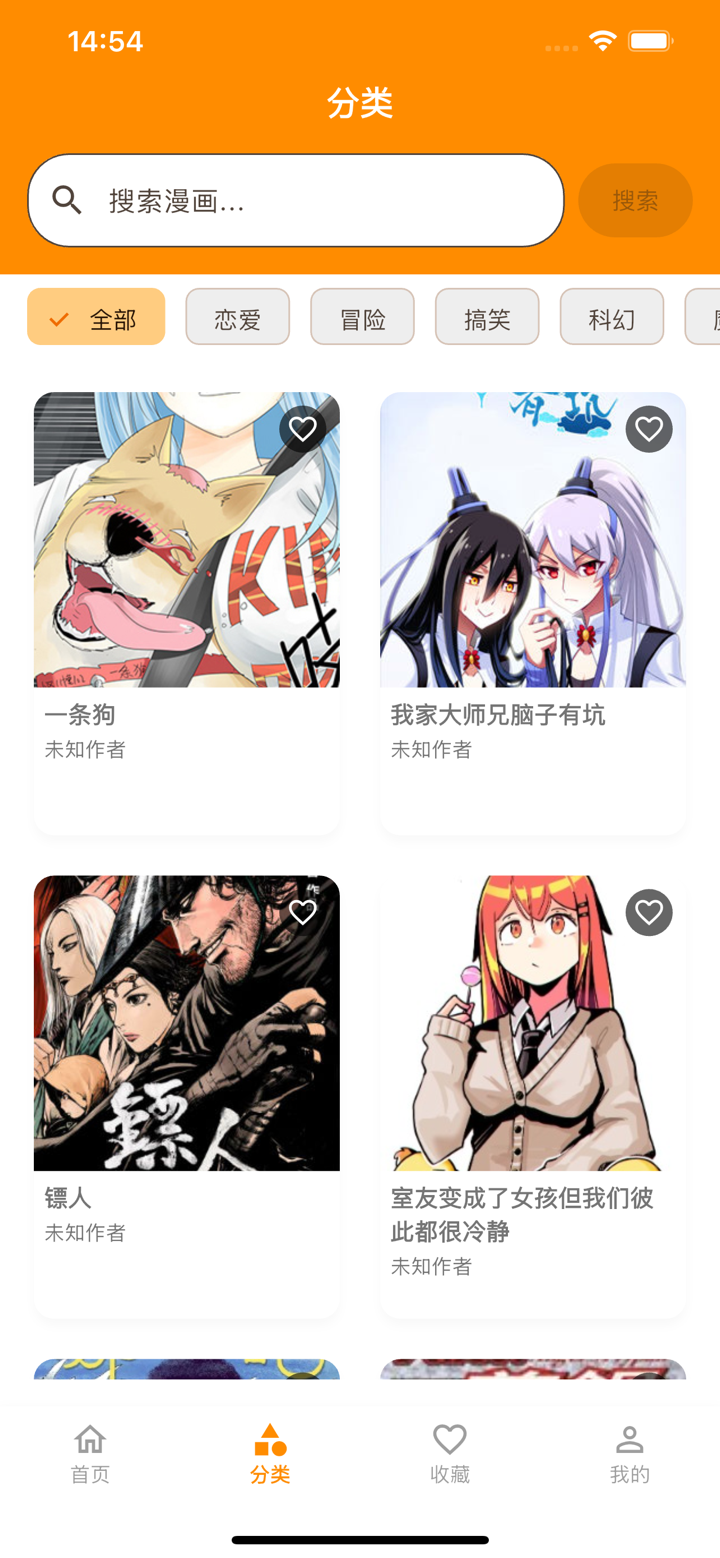The image size is (720, 1558).
Task: Click the 我的 profile person icon
Action: point(630,1438)
